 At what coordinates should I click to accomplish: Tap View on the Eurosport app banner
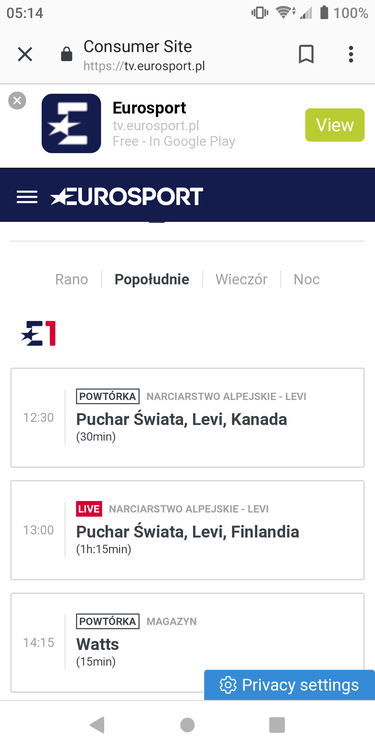(x=335, y=125)
